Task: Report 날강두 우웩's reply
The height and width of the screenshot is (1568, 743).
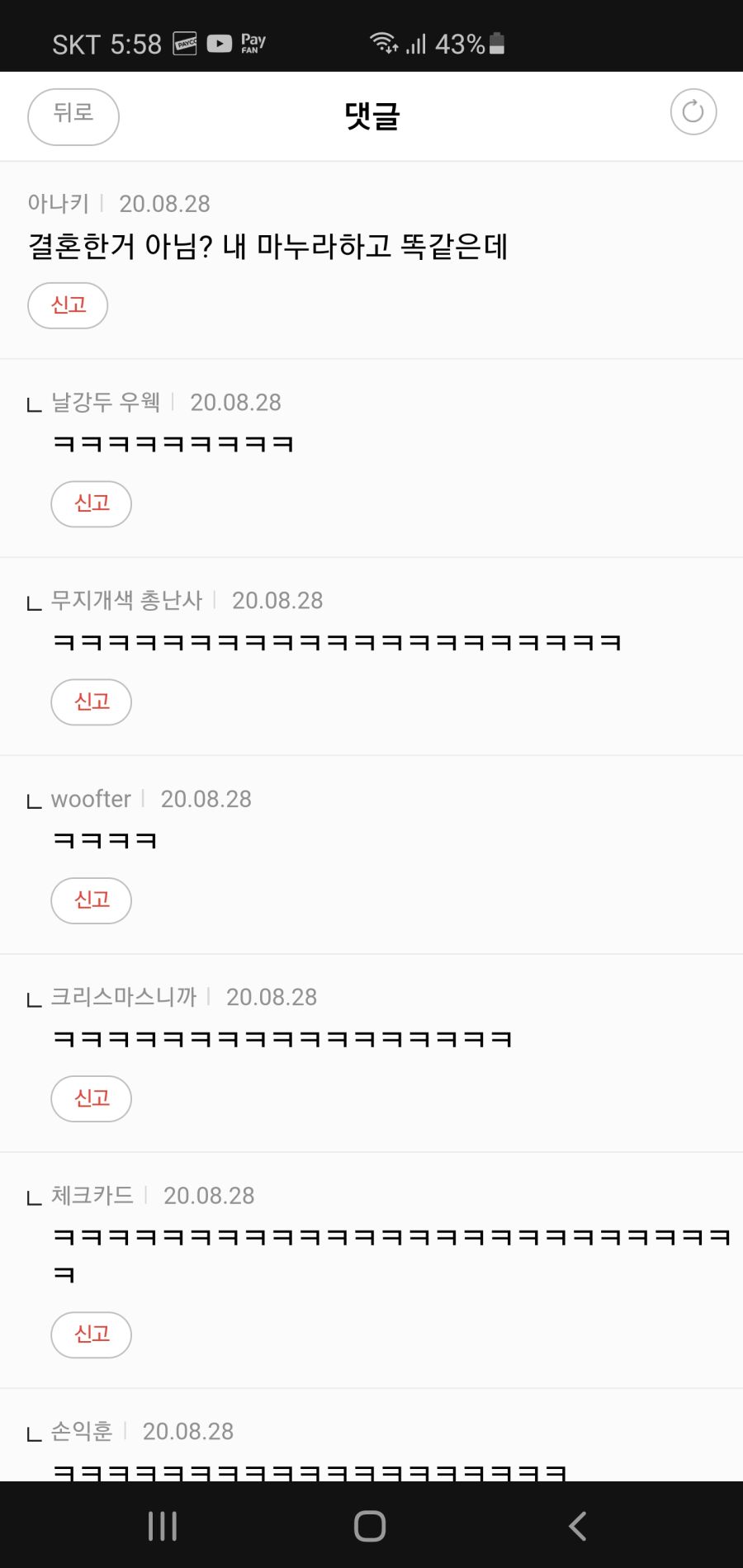Action: 91,503
